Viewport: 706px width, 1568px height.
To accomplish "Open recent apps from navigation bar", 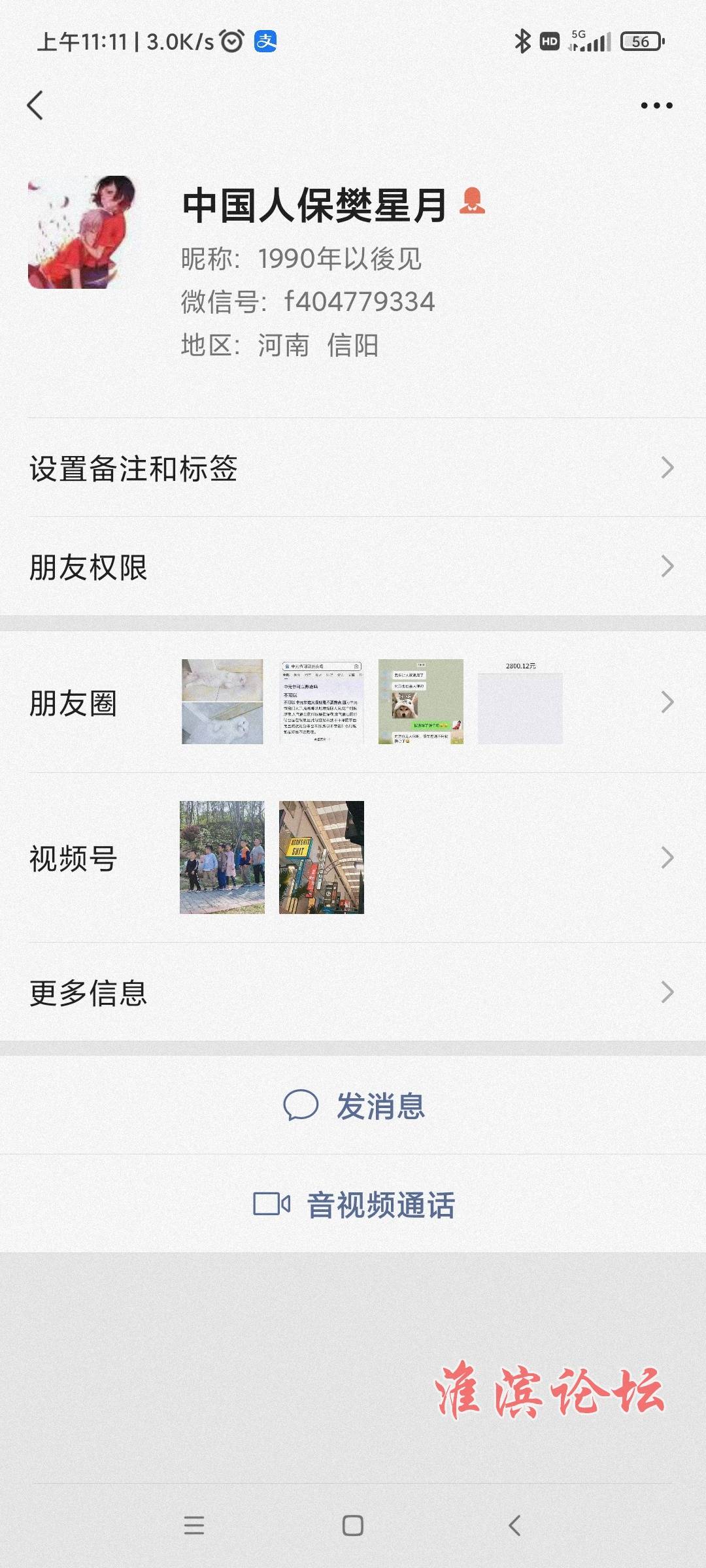I will point(194,1526).
